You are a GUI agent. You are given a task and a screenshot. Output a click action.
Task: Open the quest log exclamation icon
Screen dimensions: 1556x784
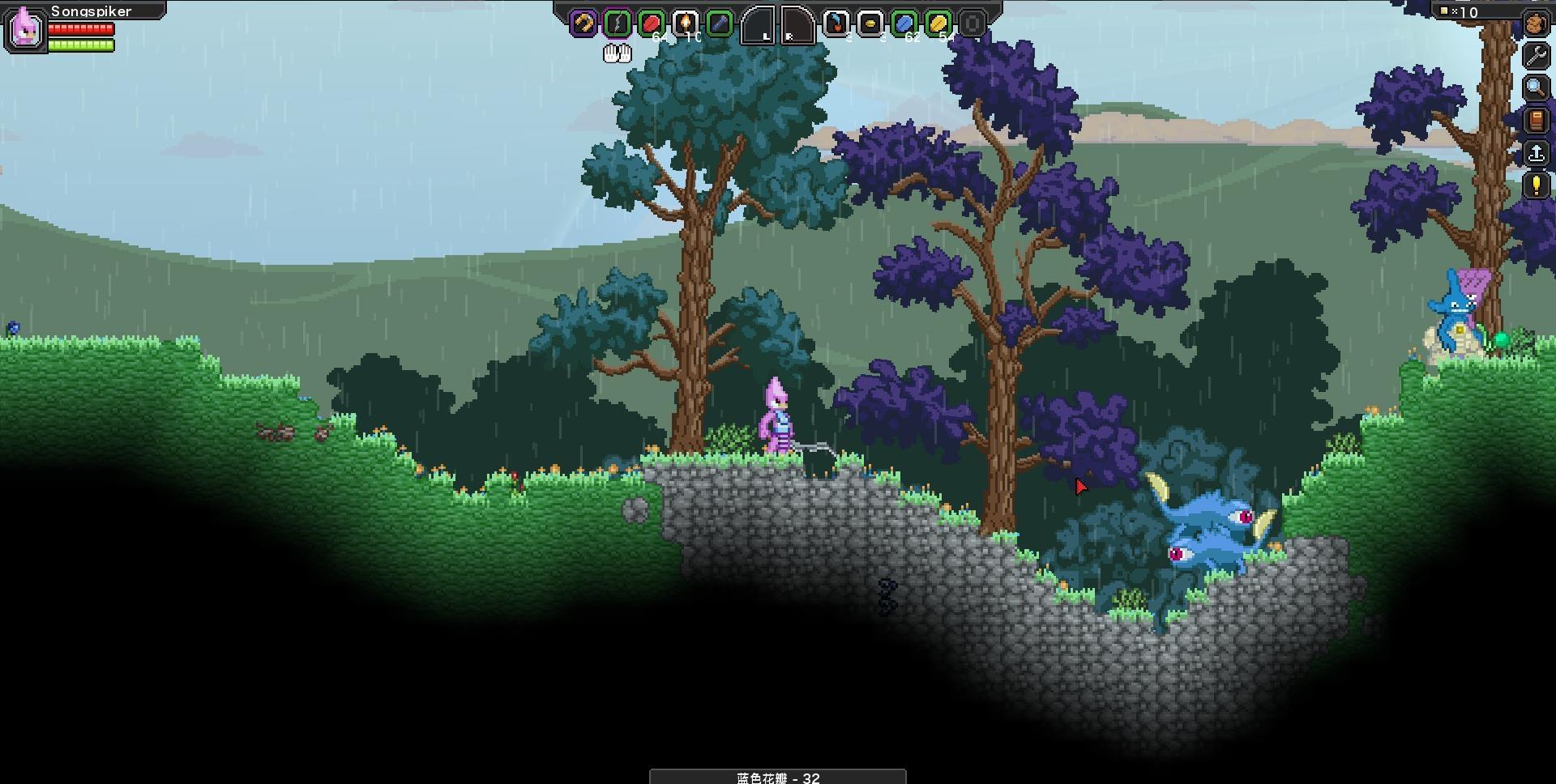coord(1536,185)
